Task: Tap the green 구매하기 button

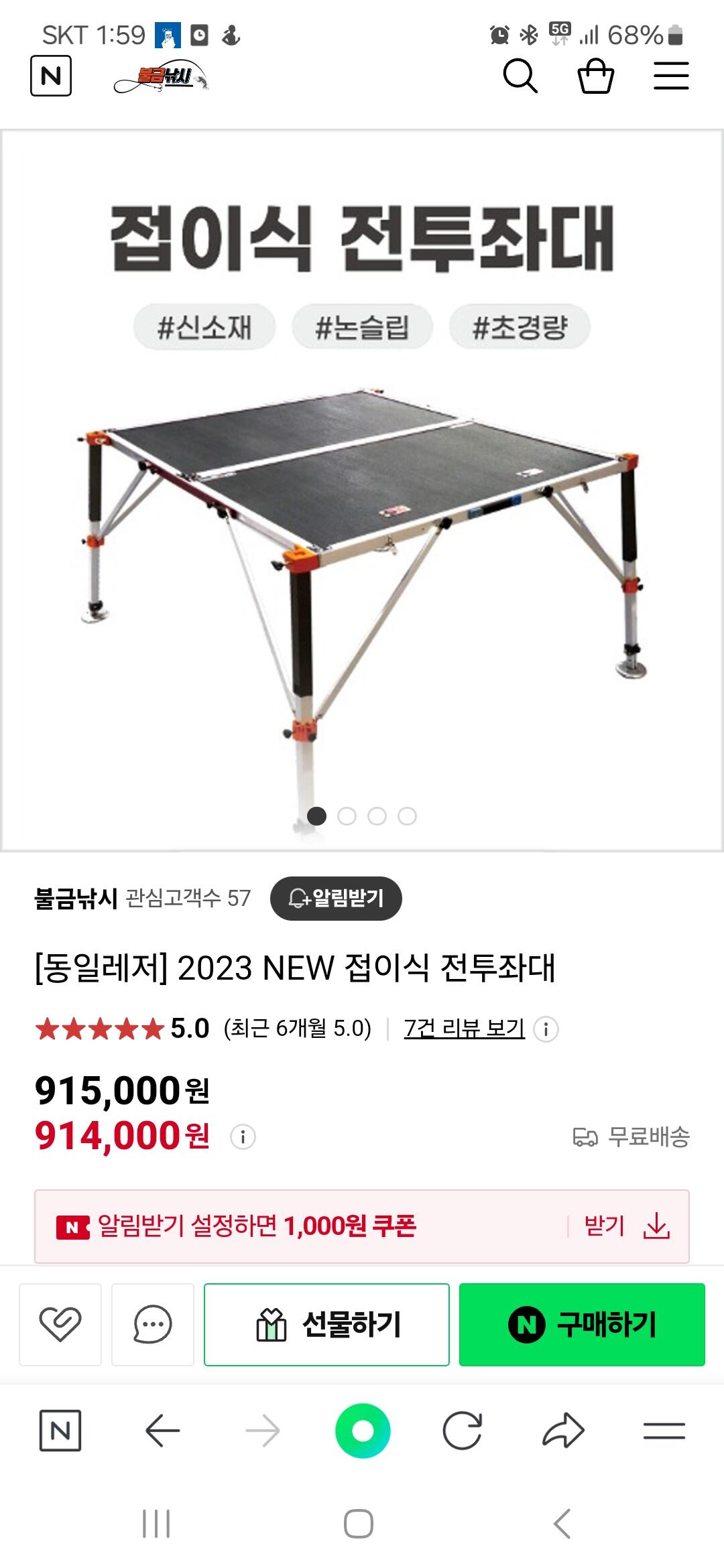Action: (x=582, y=1324)
